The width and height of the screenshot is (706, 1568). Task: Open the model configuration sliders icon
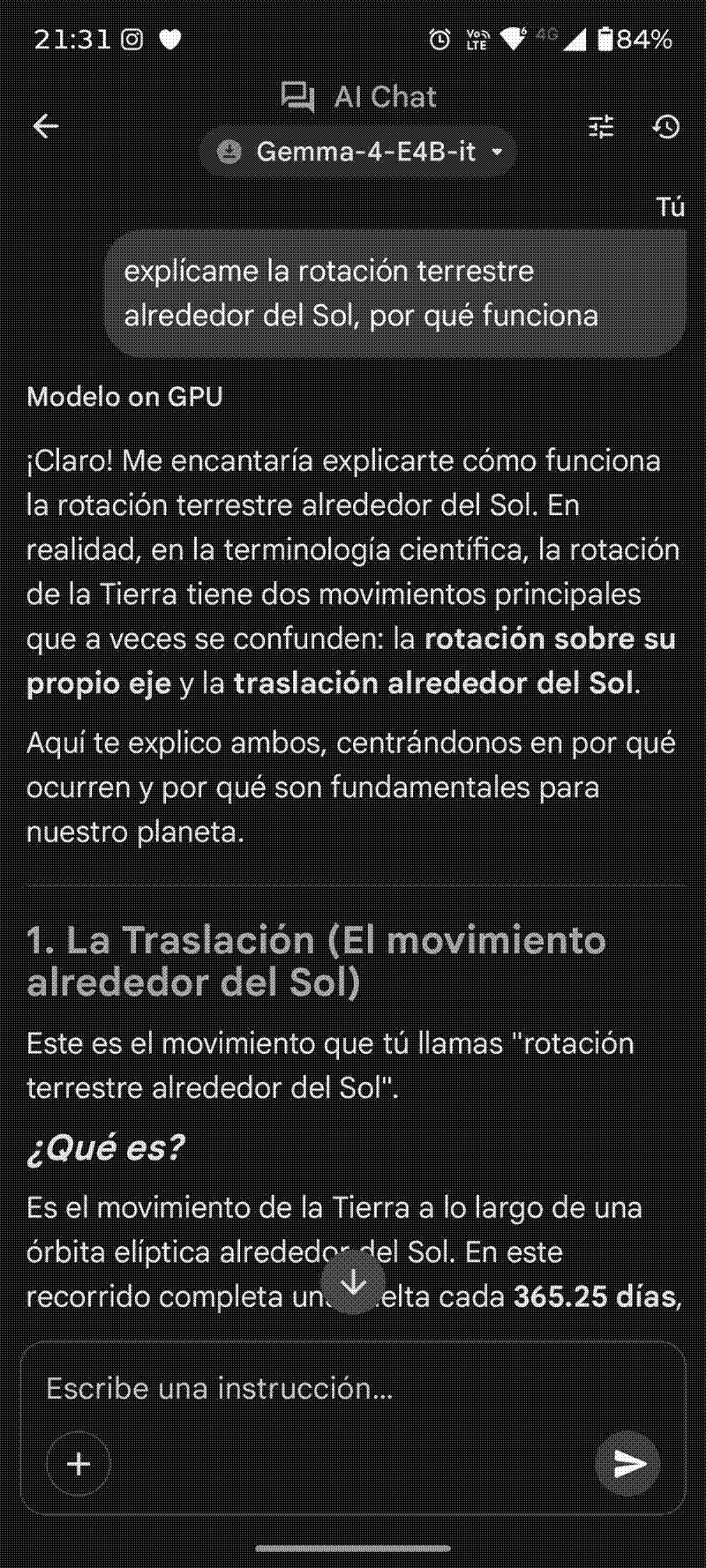click(601, 127)
